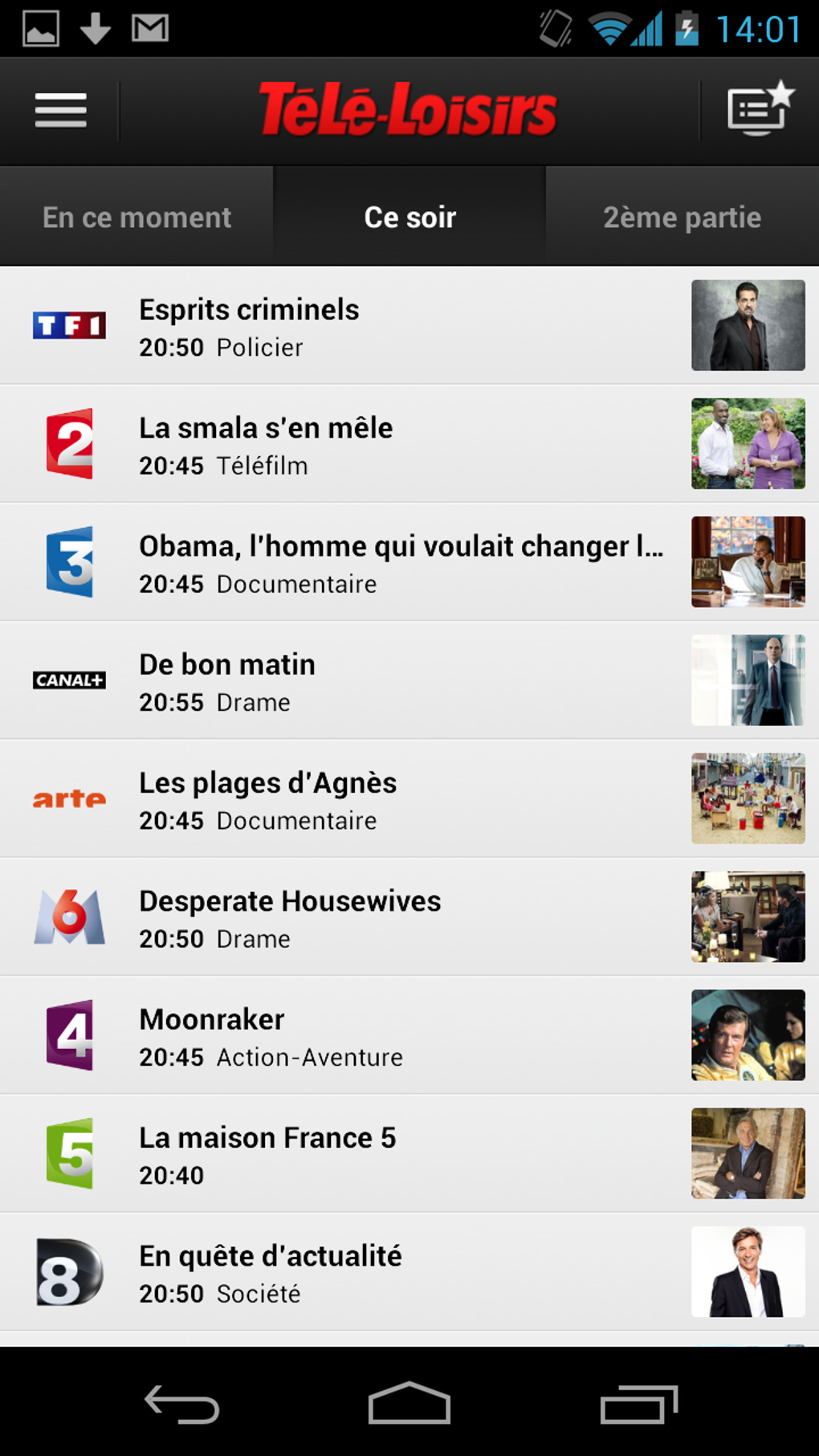Switch to the 2ème partie tab
The image size is (819, 1456).
682,216
